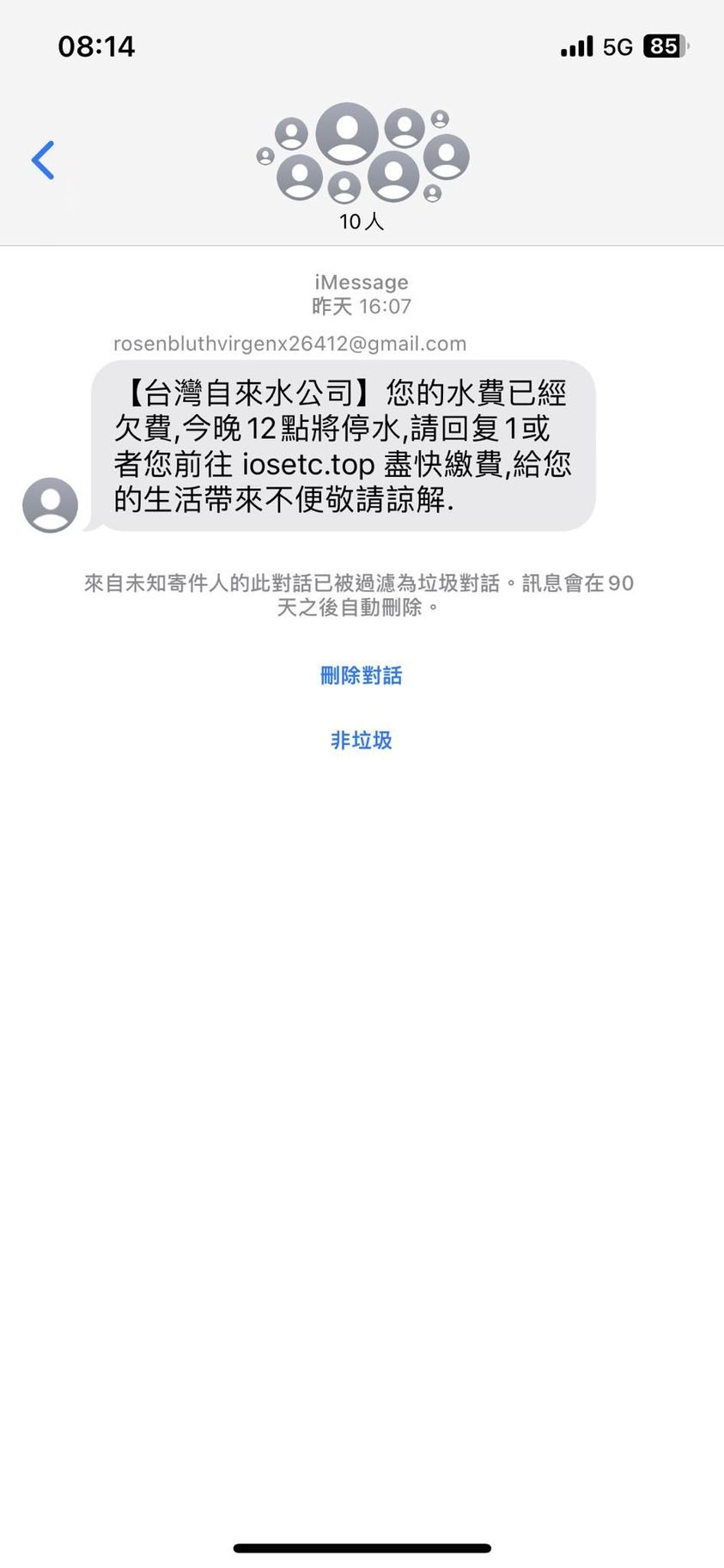Open the sender's avatar beside the message
The height and width of the screenshot is (1568, 724).
pos(50,505)
